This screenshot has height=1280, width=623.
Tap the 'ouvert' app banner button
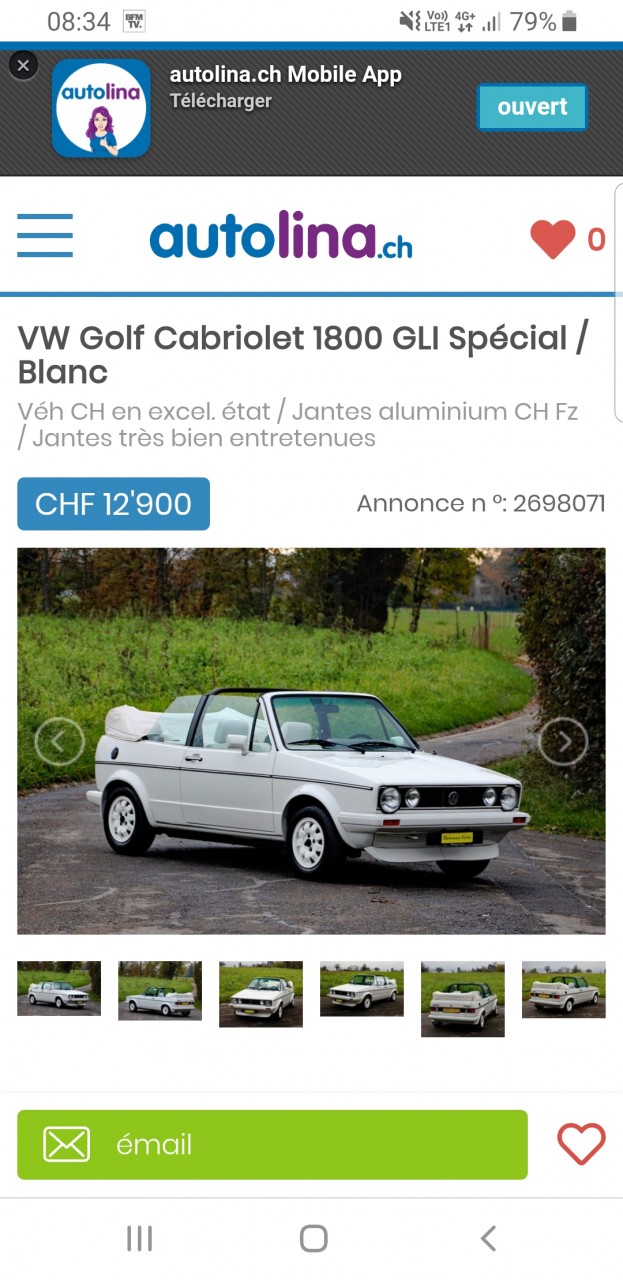[532, 107]
